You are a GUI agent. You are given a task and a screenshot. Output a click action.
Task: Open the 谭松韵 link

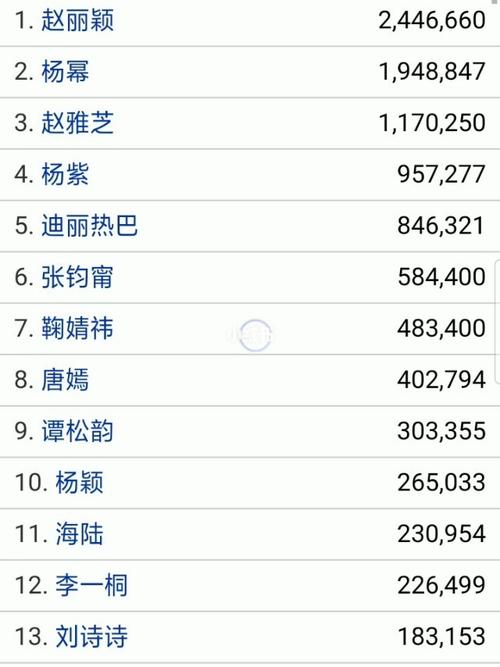77,431
